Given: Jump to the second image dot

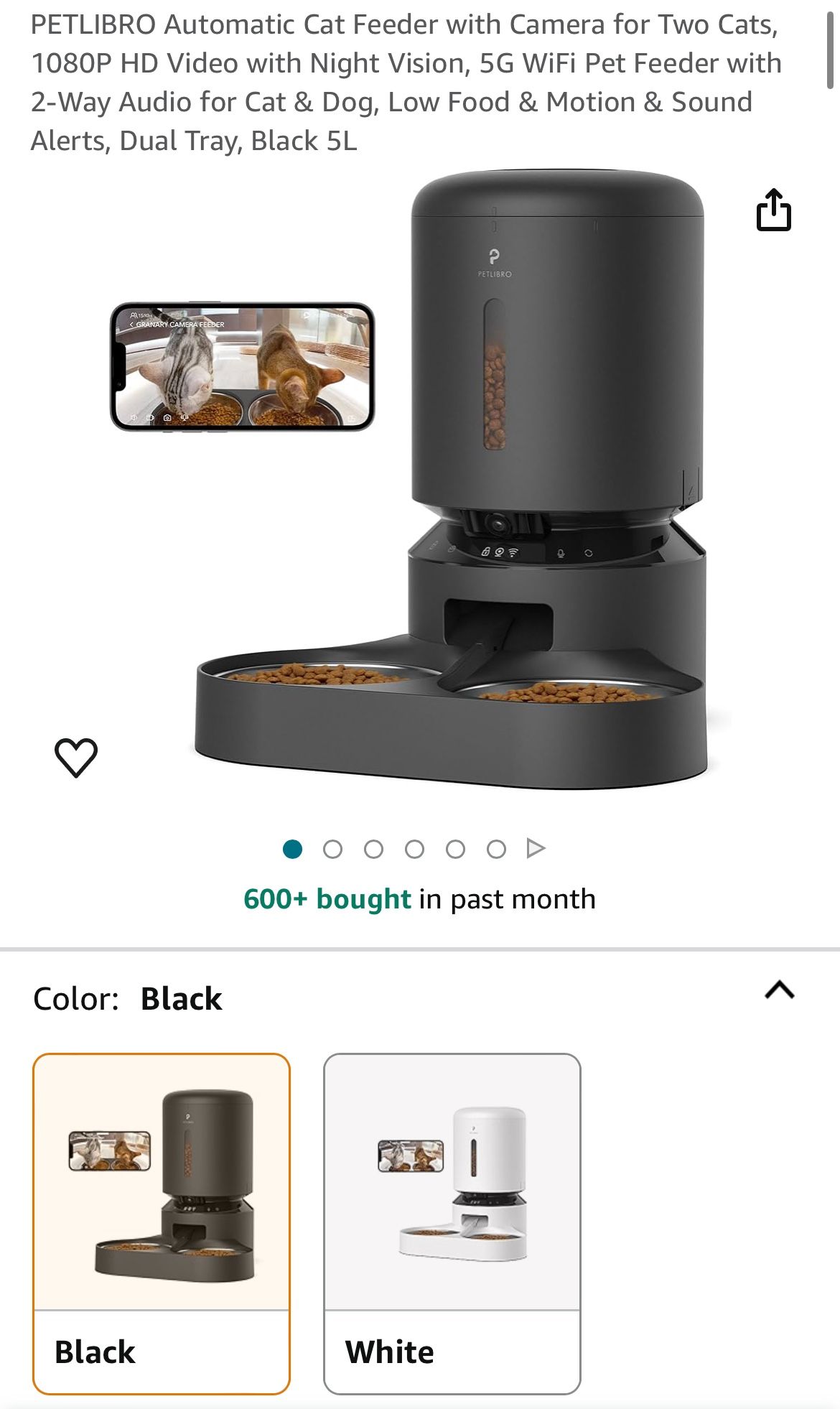Looking at the screenshot, I should tap(332, 850).
